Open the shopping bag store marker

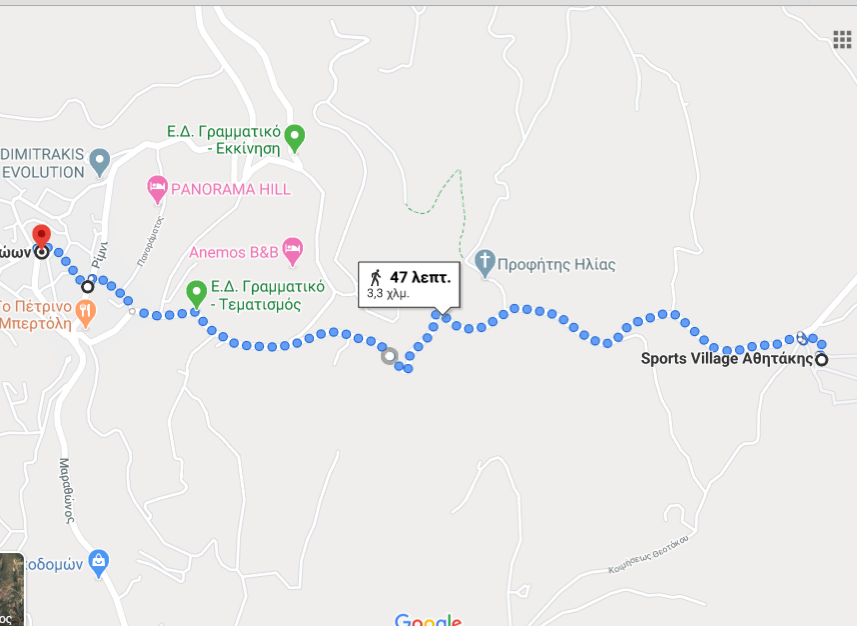pyautogui.click(x=99, y=561)
